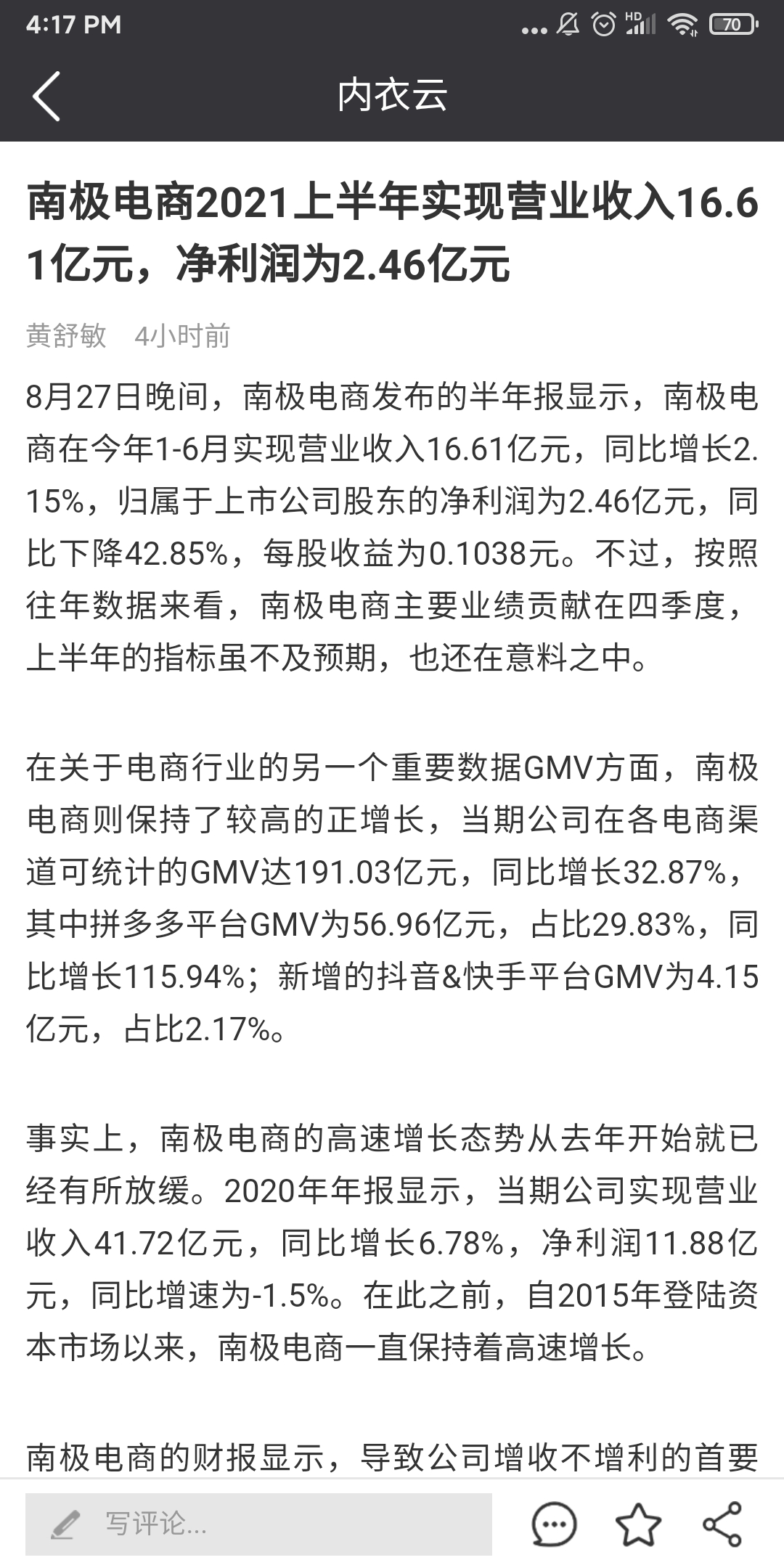This screenshot has height=1568, width=784.
Task: Open the comments bubble icon
Action: [x=555, y=1524]
